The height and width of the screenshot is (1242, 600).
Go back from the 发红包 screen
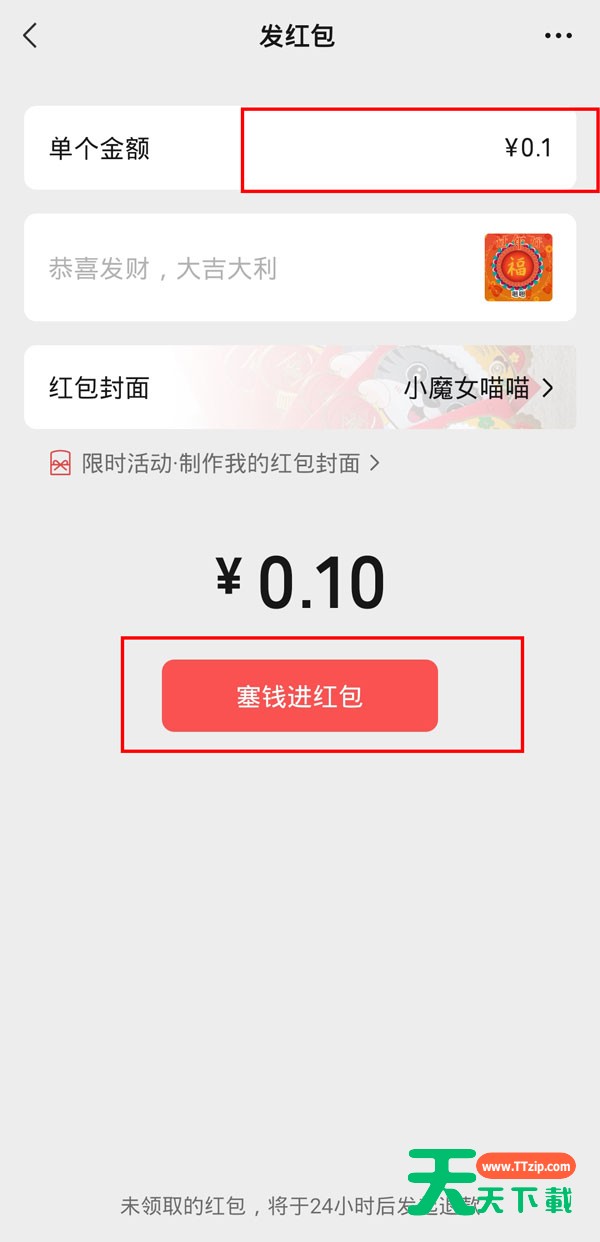click(x=30, y=36)
